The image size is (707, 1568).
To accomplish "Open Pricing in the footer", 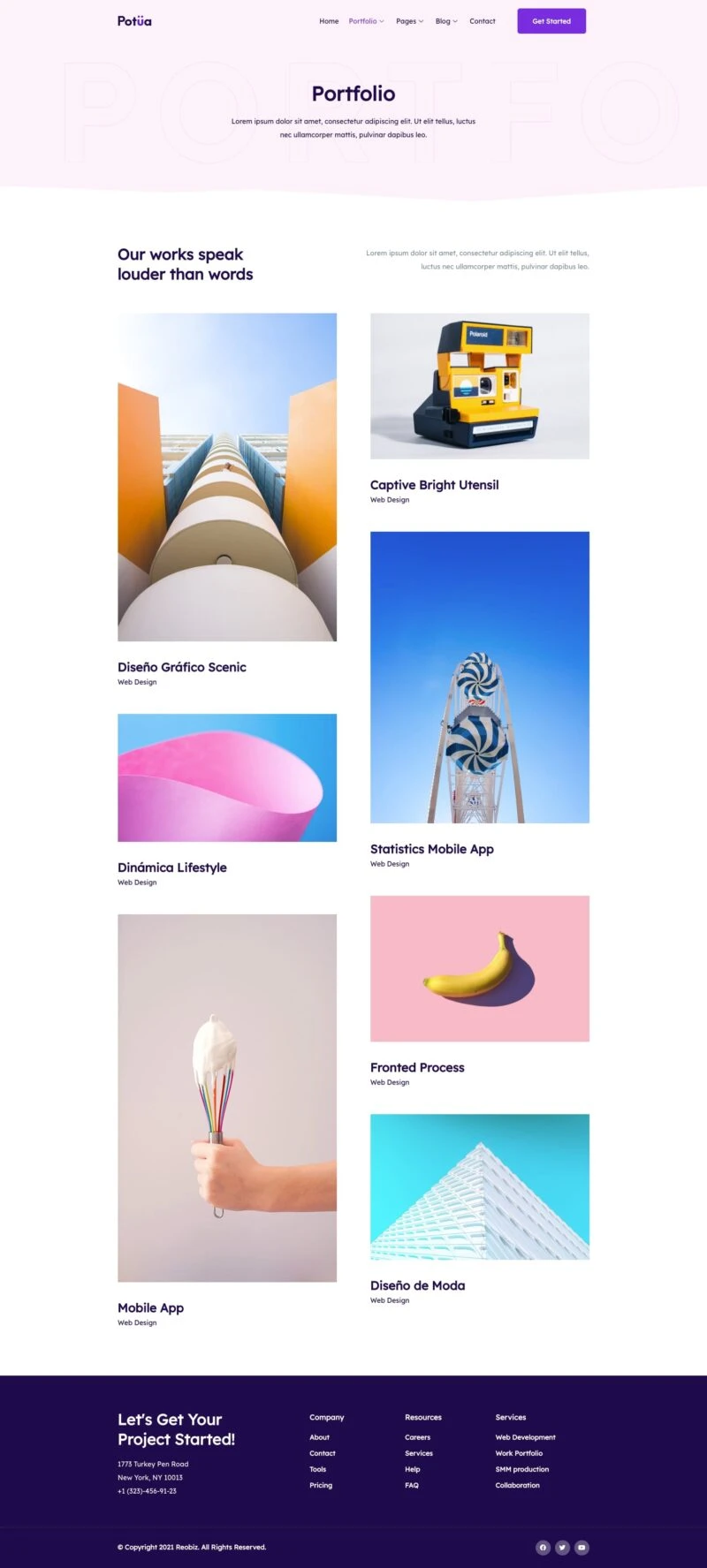I will click(321, 1485).
